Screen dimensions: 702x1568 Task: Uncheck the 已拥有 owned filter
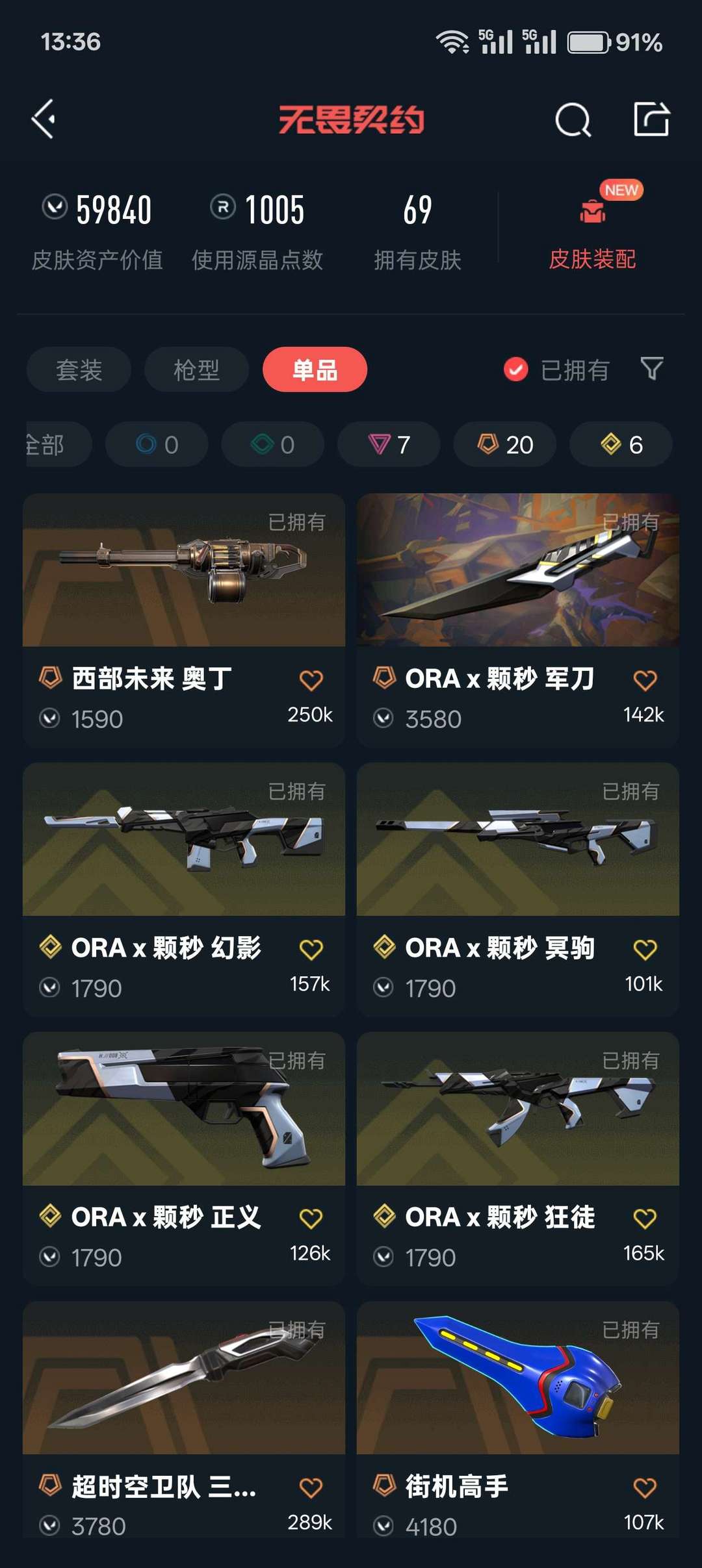[x=515, y=369]
